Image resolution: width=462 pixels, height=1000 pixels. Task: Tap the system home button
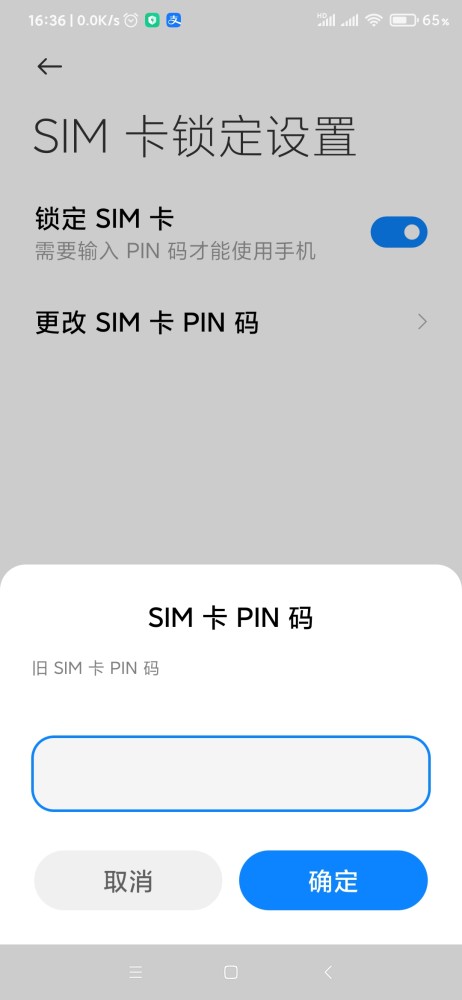click(x=231, y=972)
